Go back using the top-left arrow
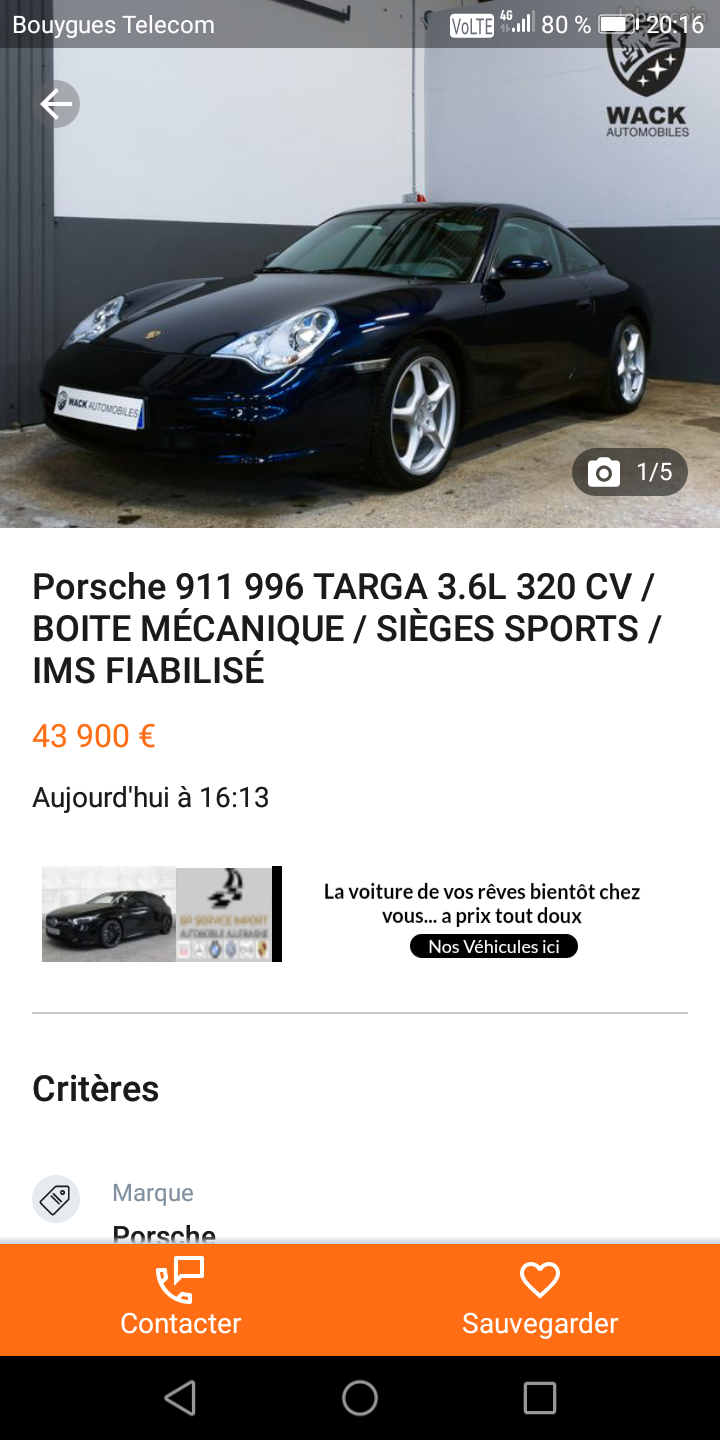 (x=57, y=104)
